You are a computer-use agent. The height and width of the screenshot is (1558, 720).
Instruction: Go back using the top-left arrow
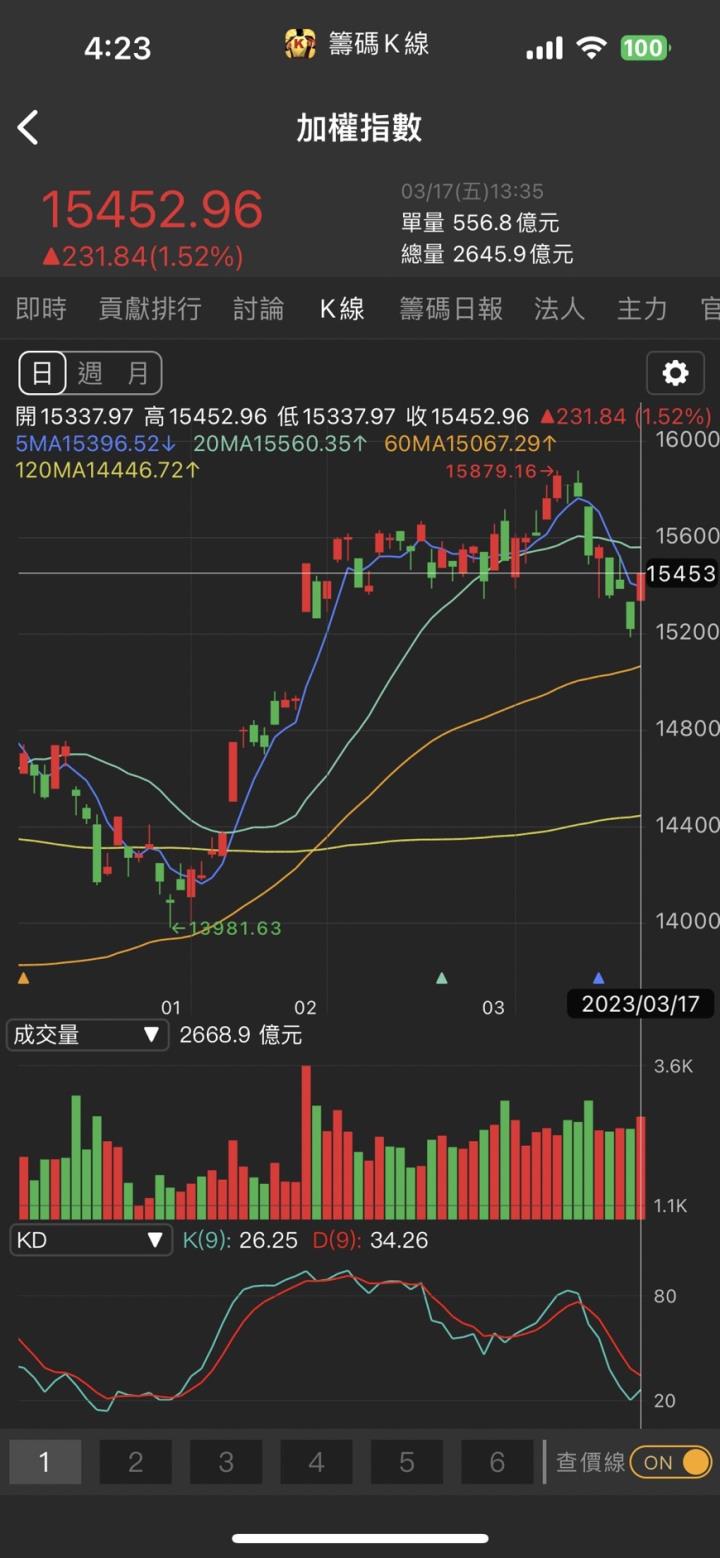[28, 128]
